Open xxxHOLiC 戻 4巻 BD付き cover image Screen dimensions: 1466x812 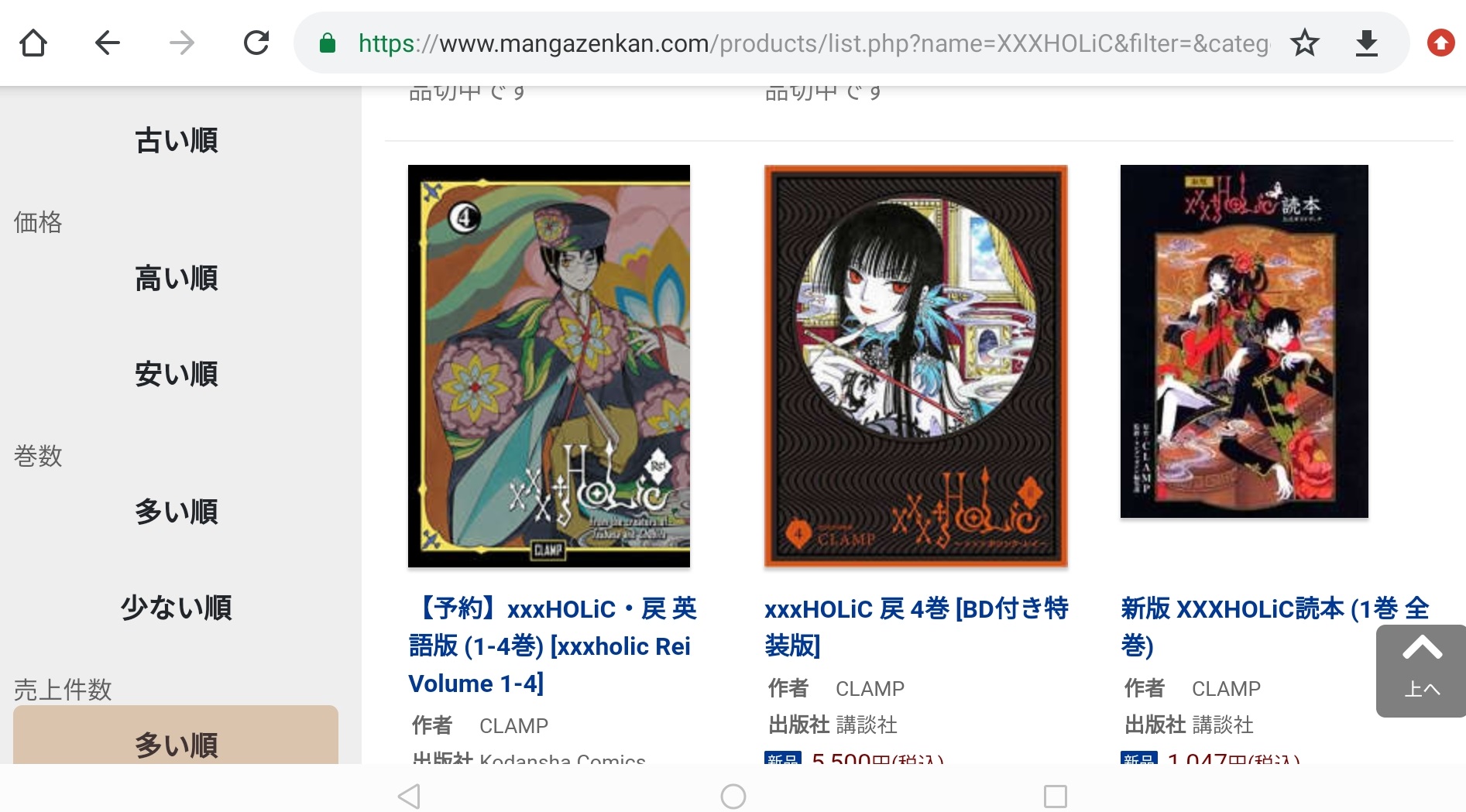pyautogui.click(x=915, y=365)
